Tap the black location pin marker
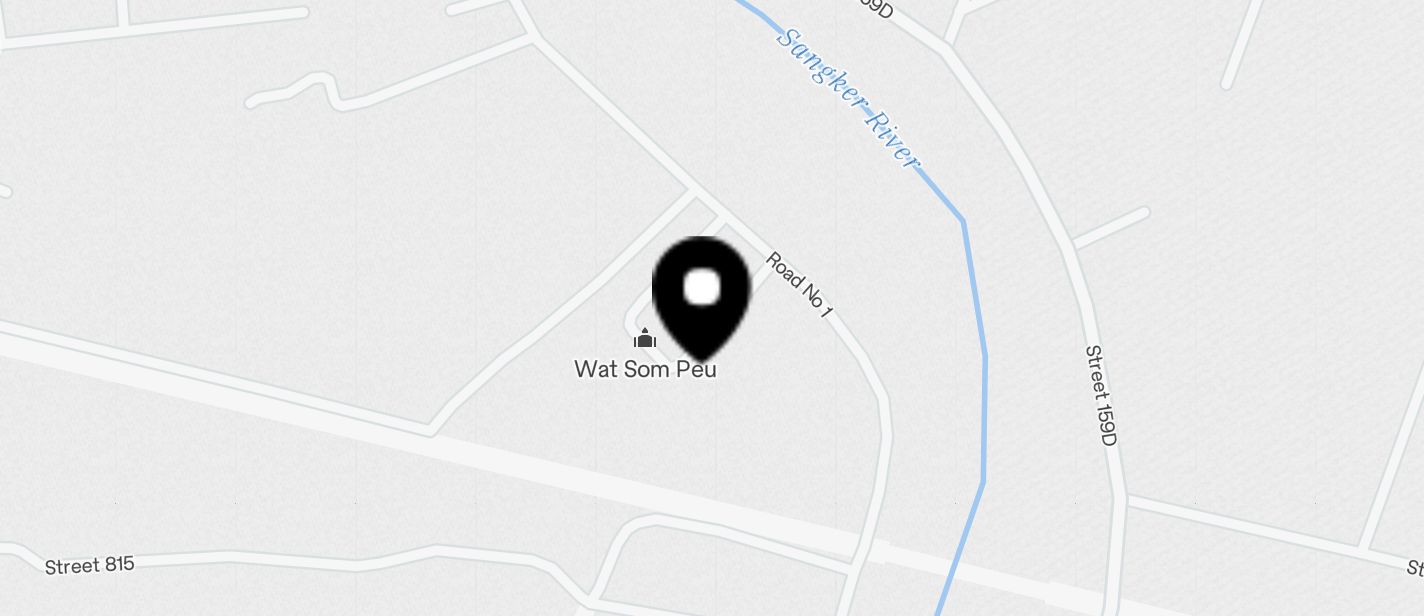 click(x=701, y=293)
